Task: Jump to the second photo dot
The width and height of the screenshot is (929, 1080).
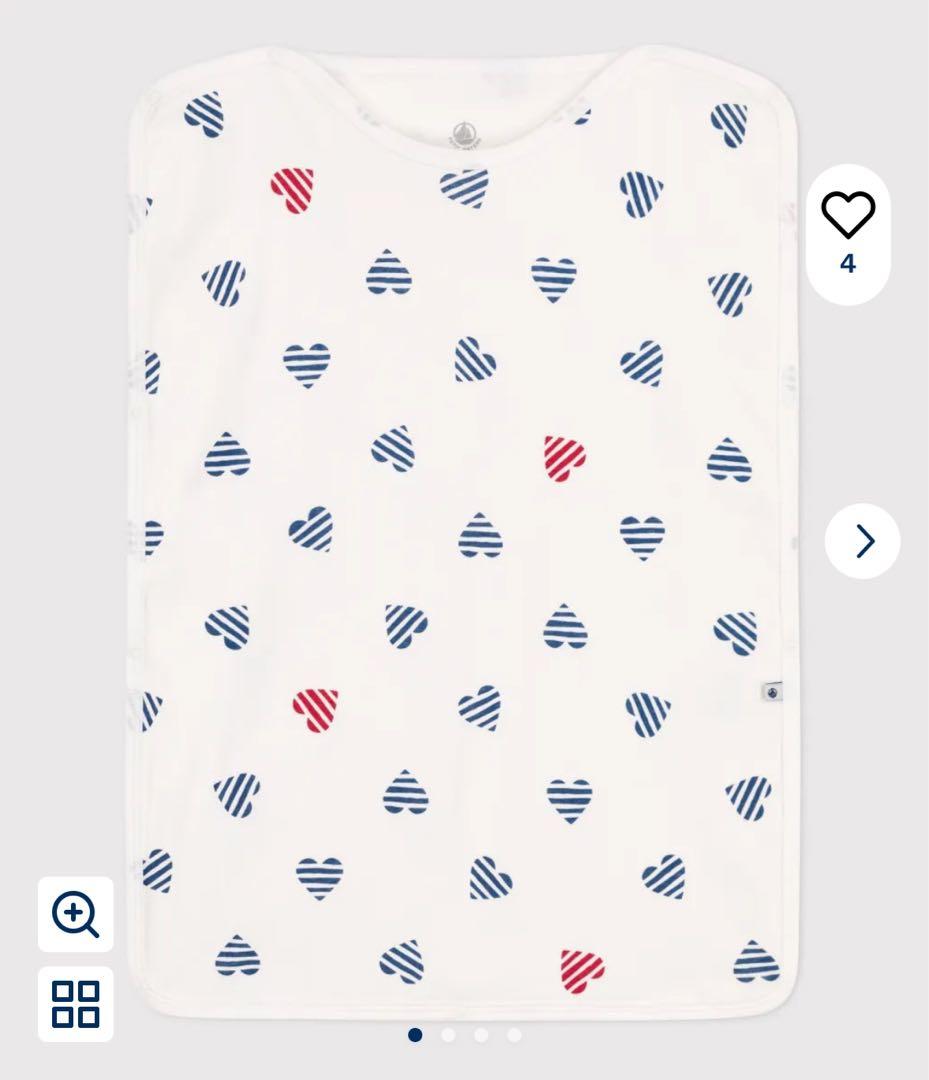Action: (448, 1035)
